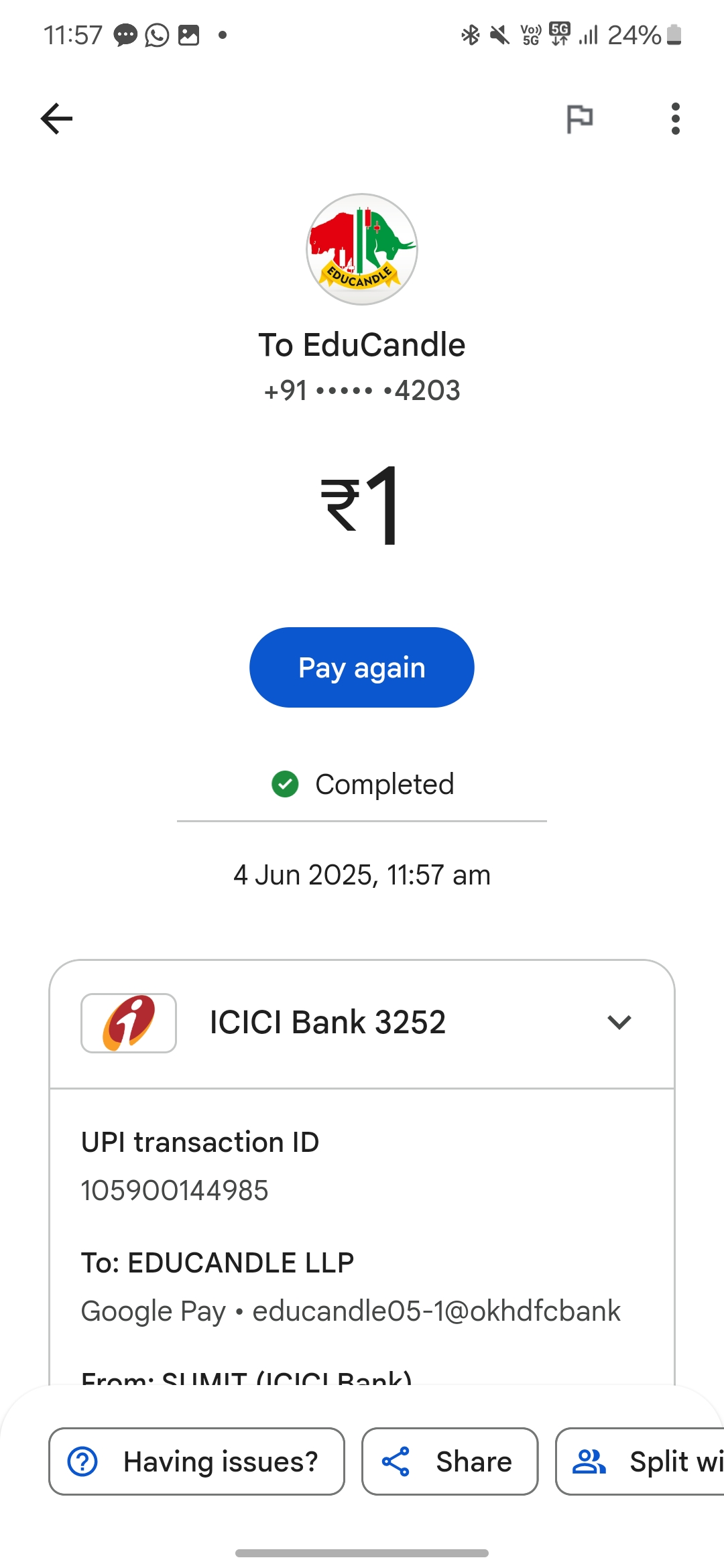Report this transaction with the flag icon

579,119
